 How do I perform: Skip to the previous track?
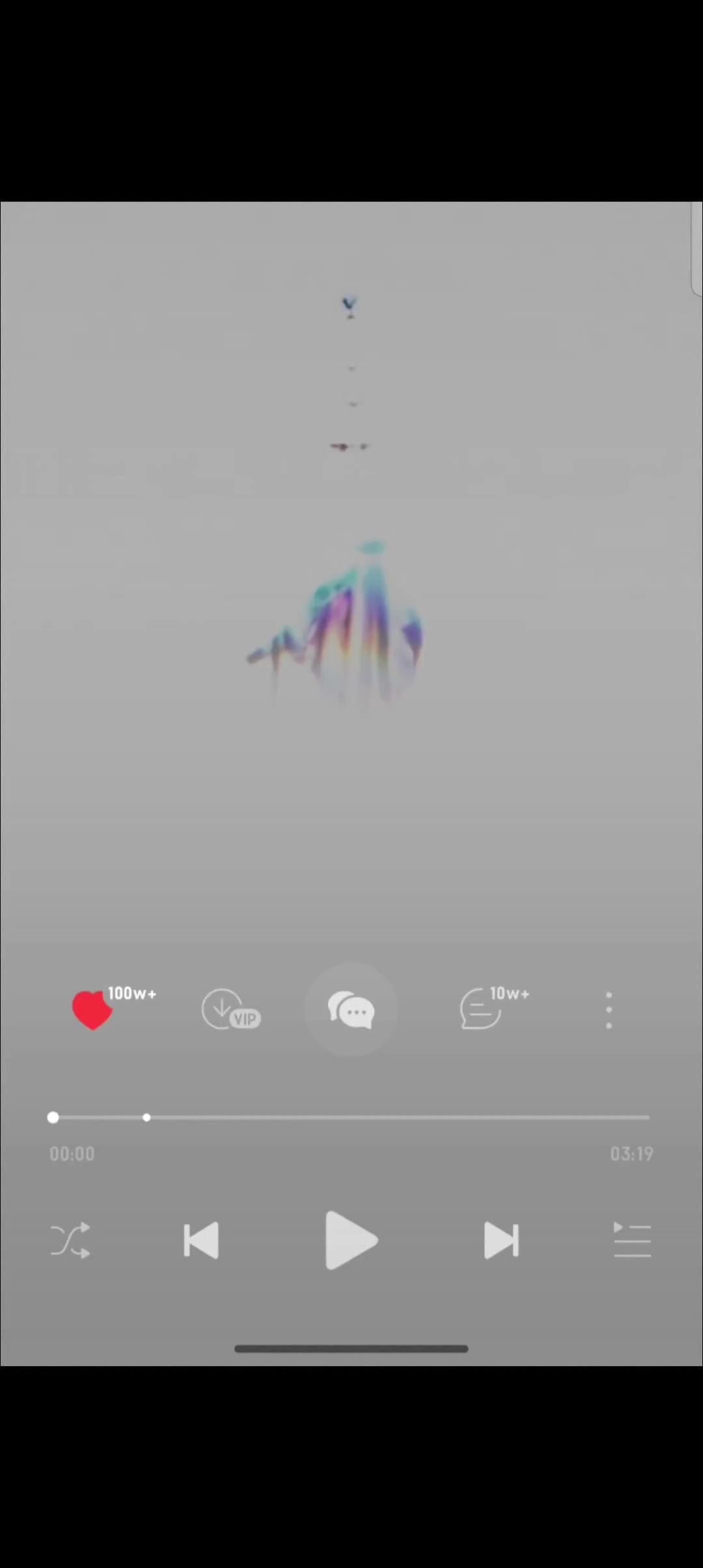click(x=201, y=1240)
